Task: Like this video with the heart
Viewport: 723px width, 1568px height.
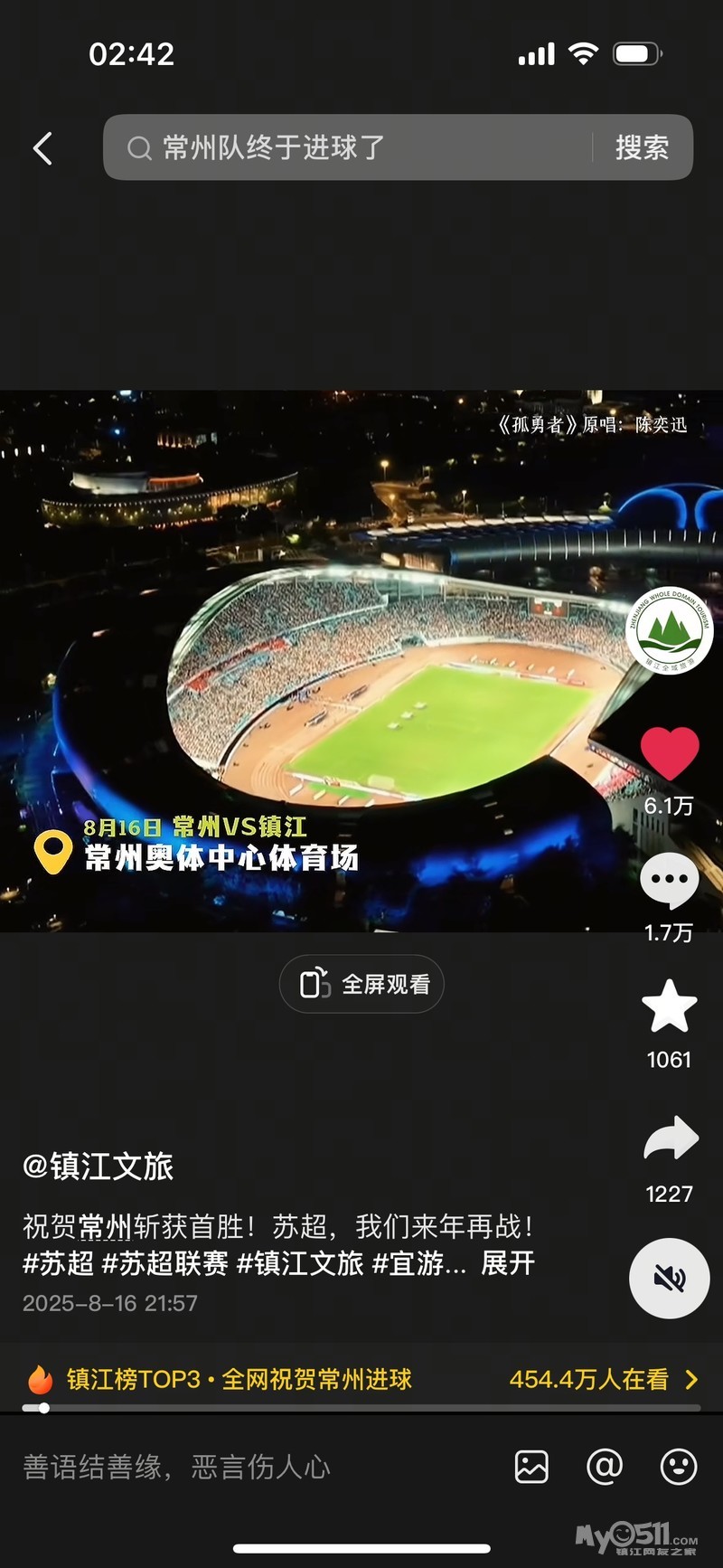Action: click(669, 752)
